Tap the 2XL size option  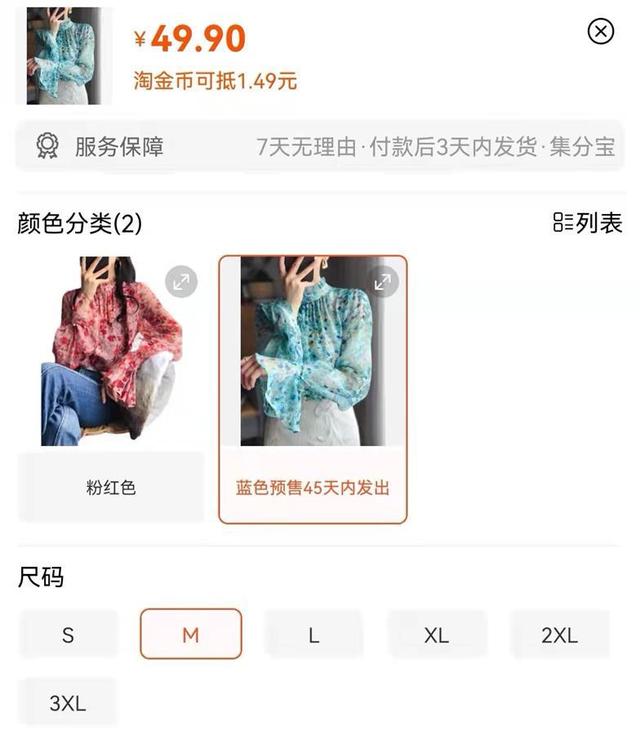click(560, 635)
